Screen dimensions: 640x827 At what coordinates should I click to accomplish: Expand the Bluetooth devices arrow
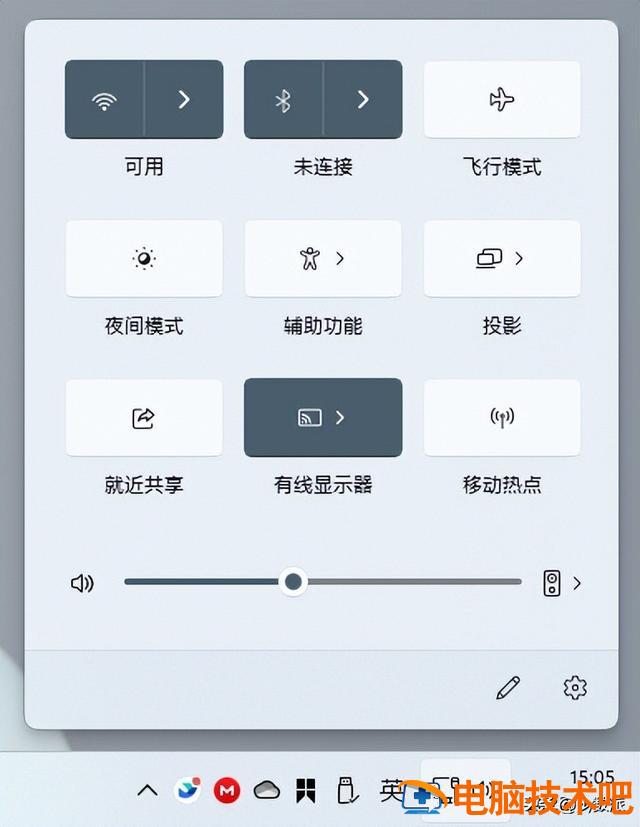coord(363,99)
